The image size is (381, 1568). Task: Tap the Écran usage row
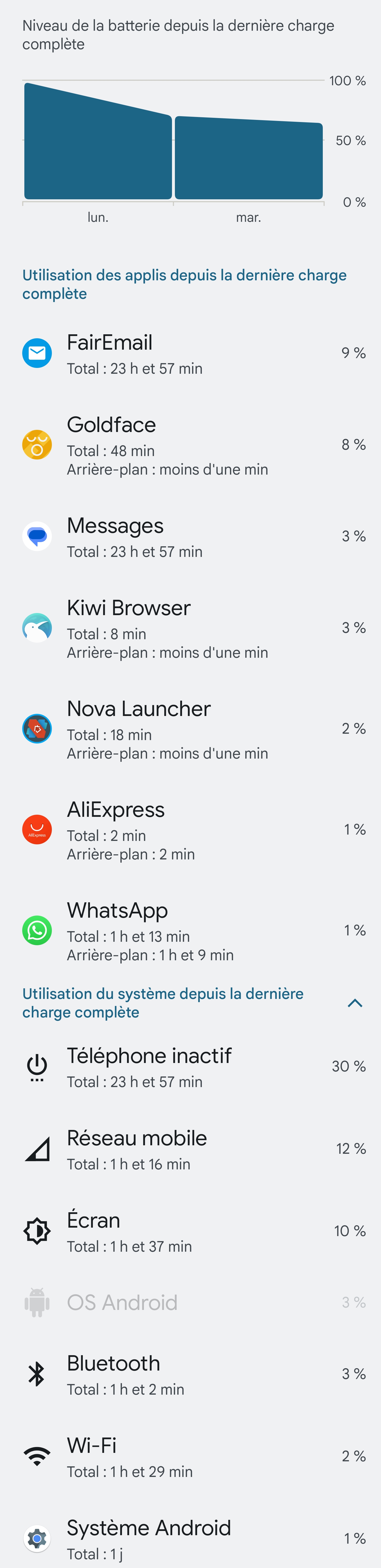click(x=190, y=1231)
